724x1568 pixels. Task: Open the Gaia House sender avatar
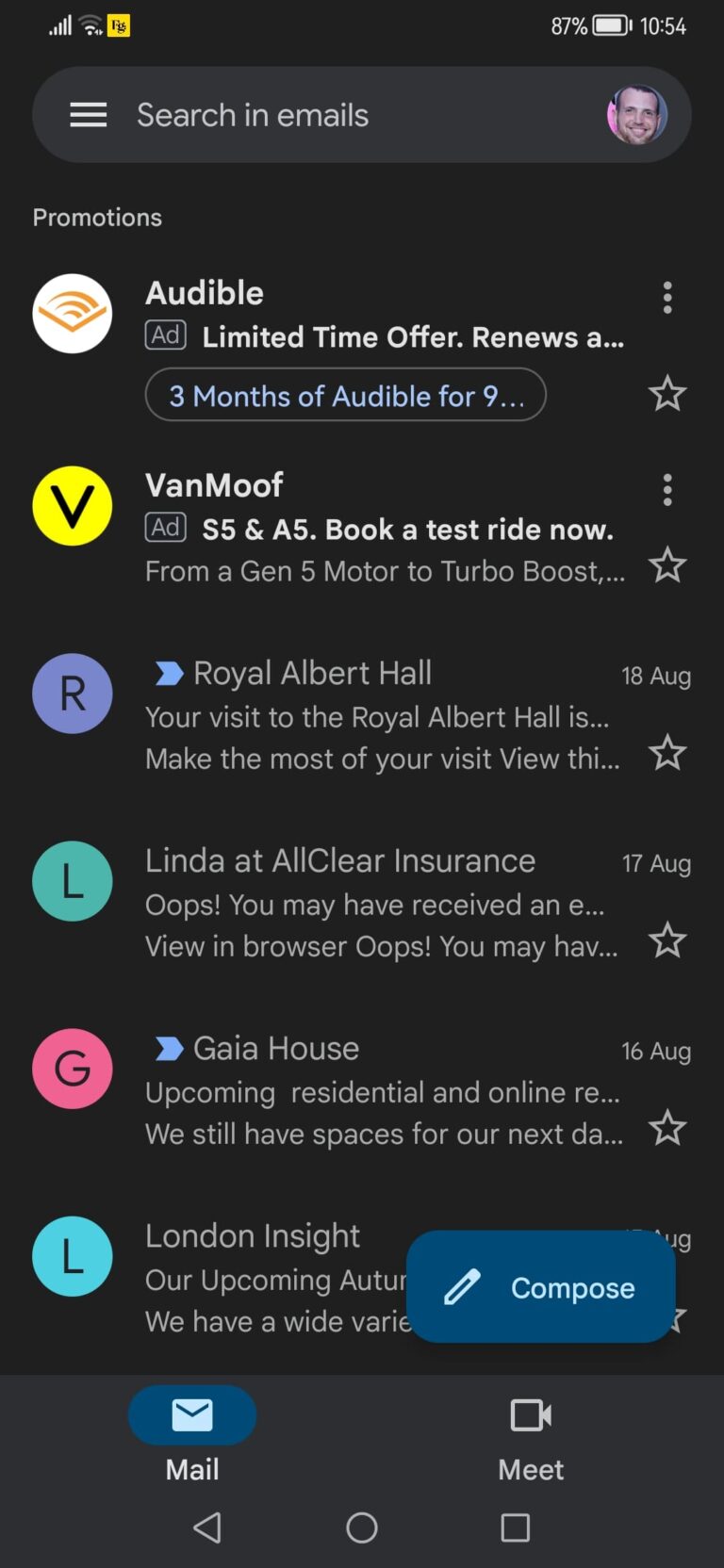coord(72,1068)
